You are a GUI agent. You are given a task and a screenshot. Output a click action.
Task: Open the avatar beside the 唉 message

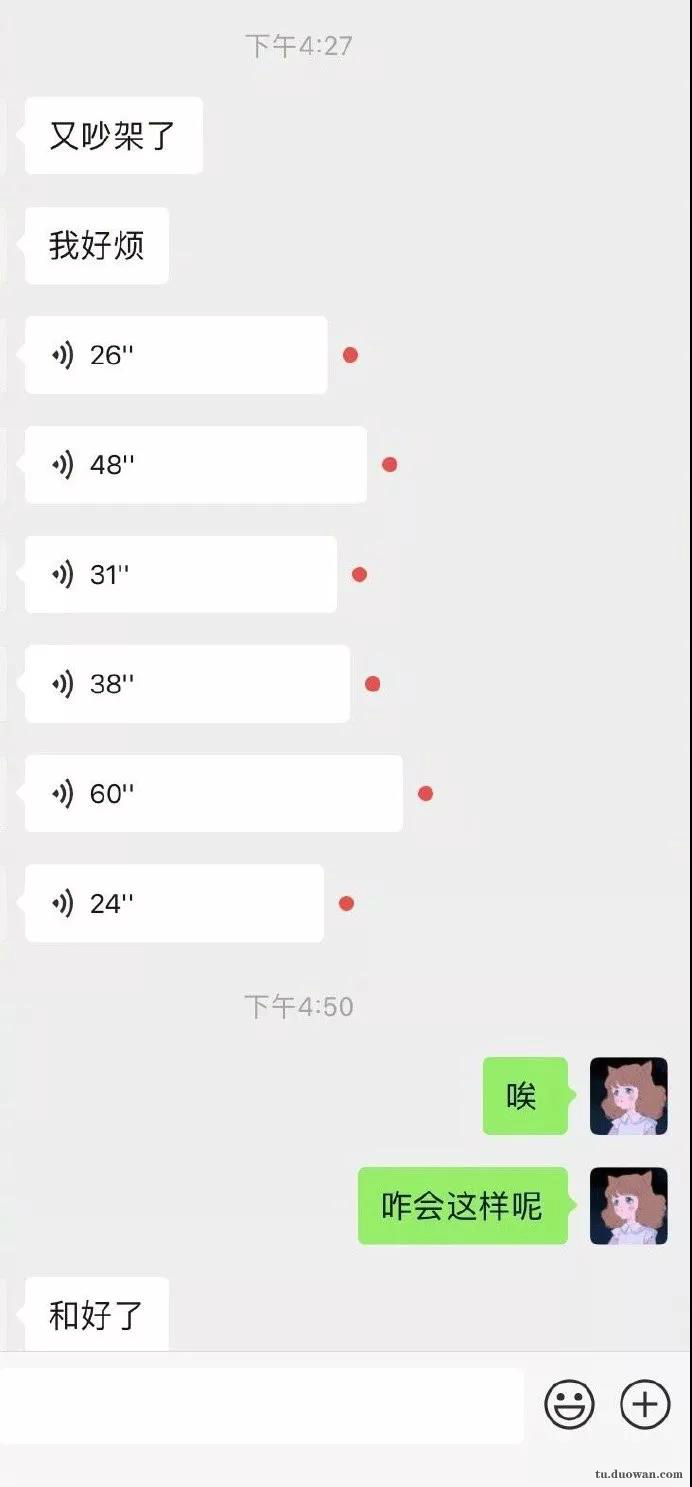(x=628, y=1096)
